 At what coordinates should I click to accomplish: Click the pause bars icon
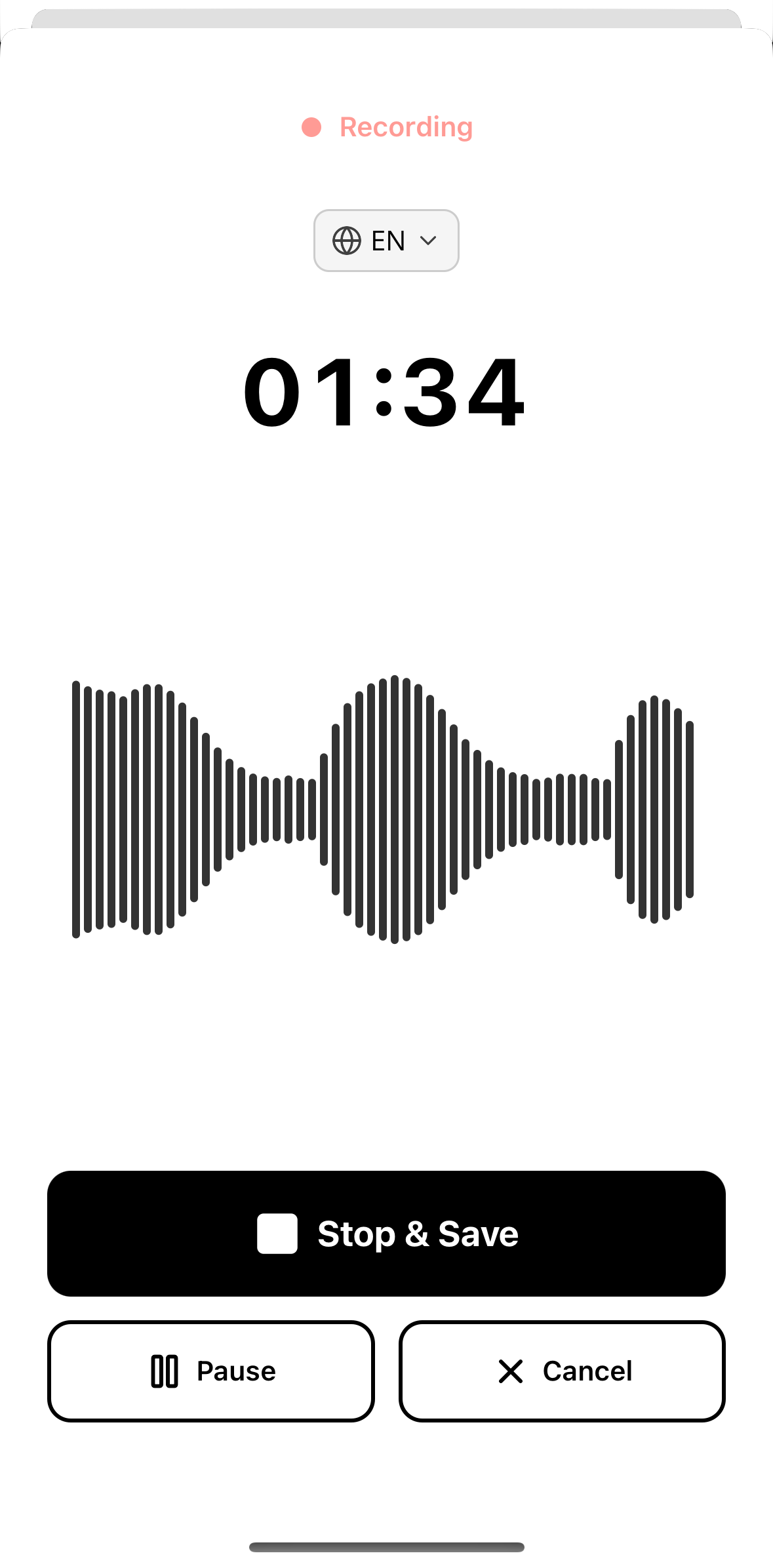click(x=165, y=1371)
